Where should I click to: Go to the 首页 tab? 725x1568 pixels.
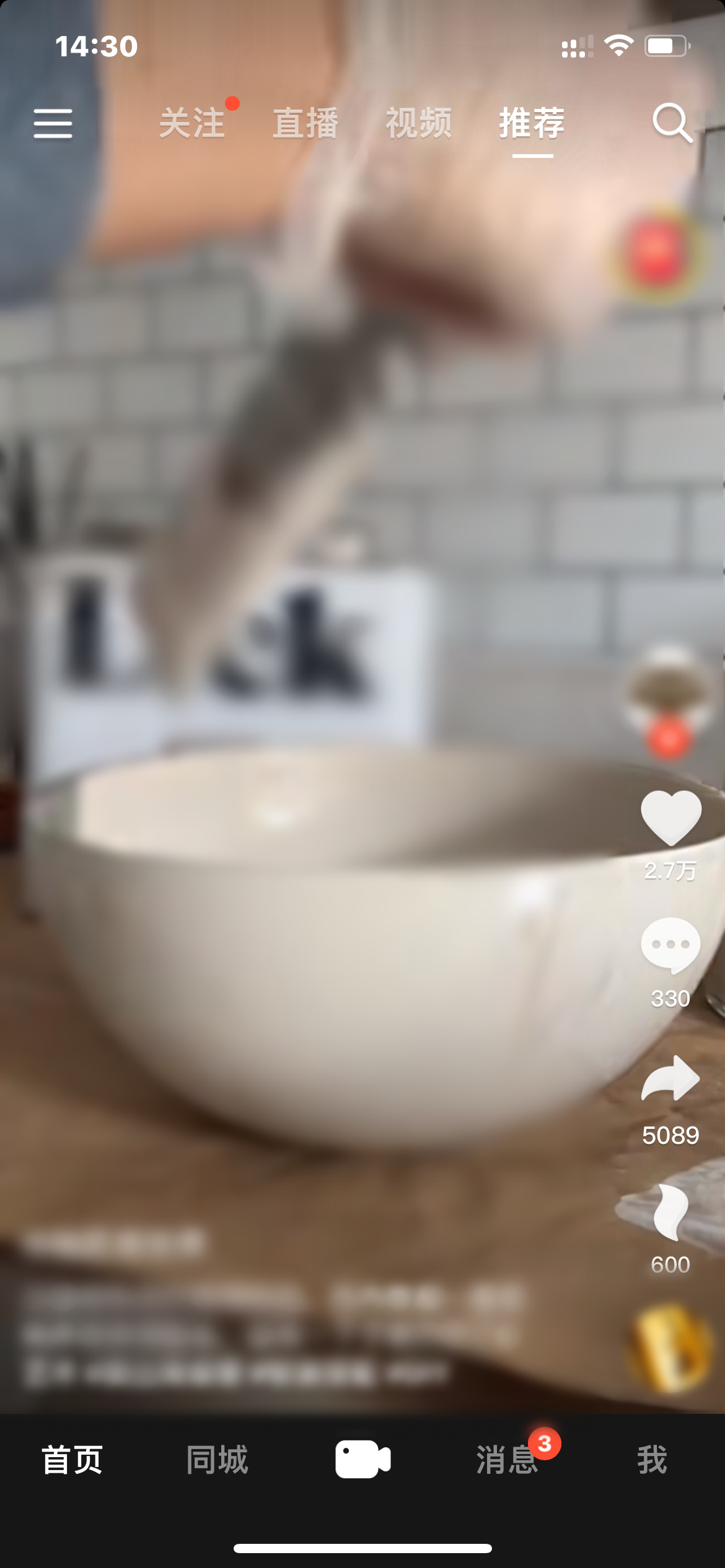[72, 1460]
